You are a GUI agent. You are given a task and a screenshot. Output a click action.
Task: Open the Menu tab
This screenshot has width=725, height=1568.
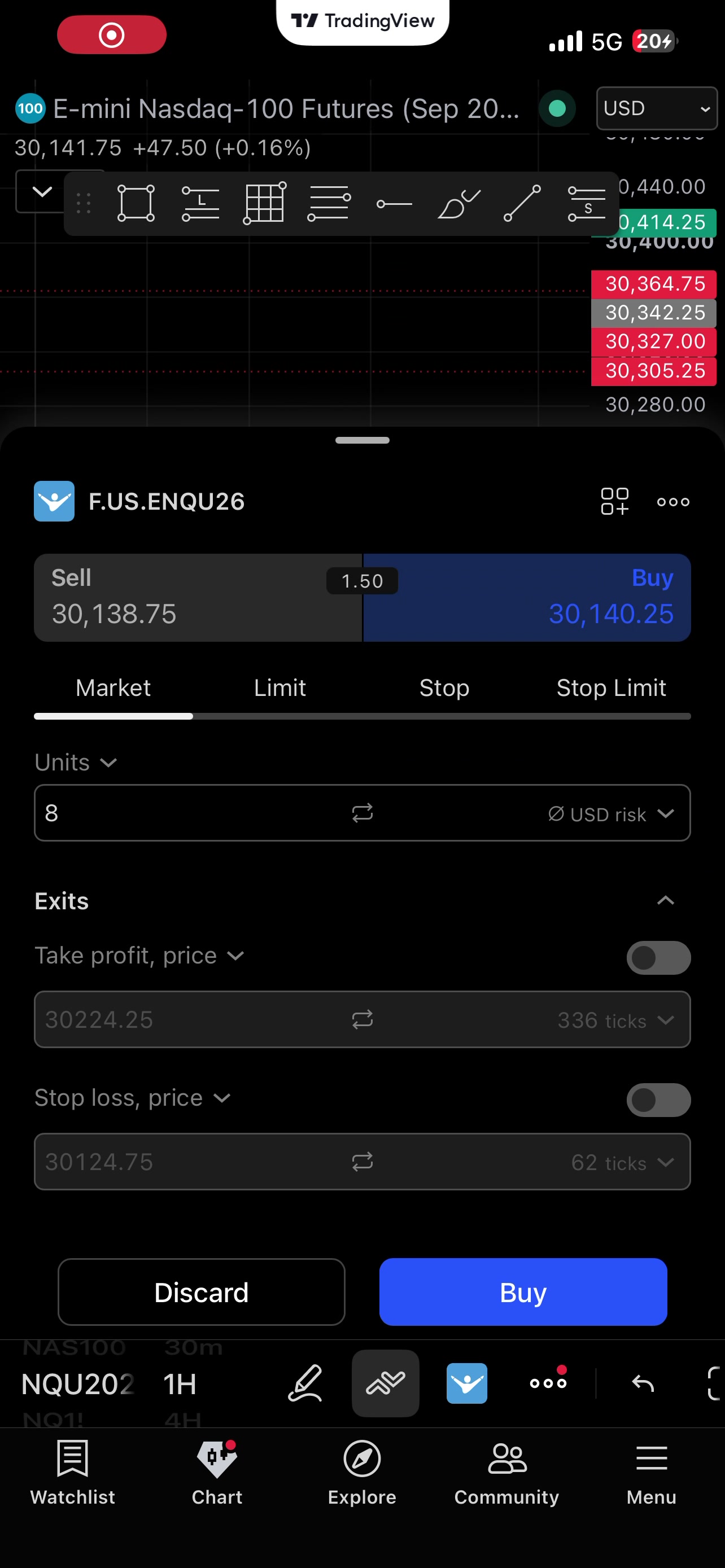(652, 1472)
